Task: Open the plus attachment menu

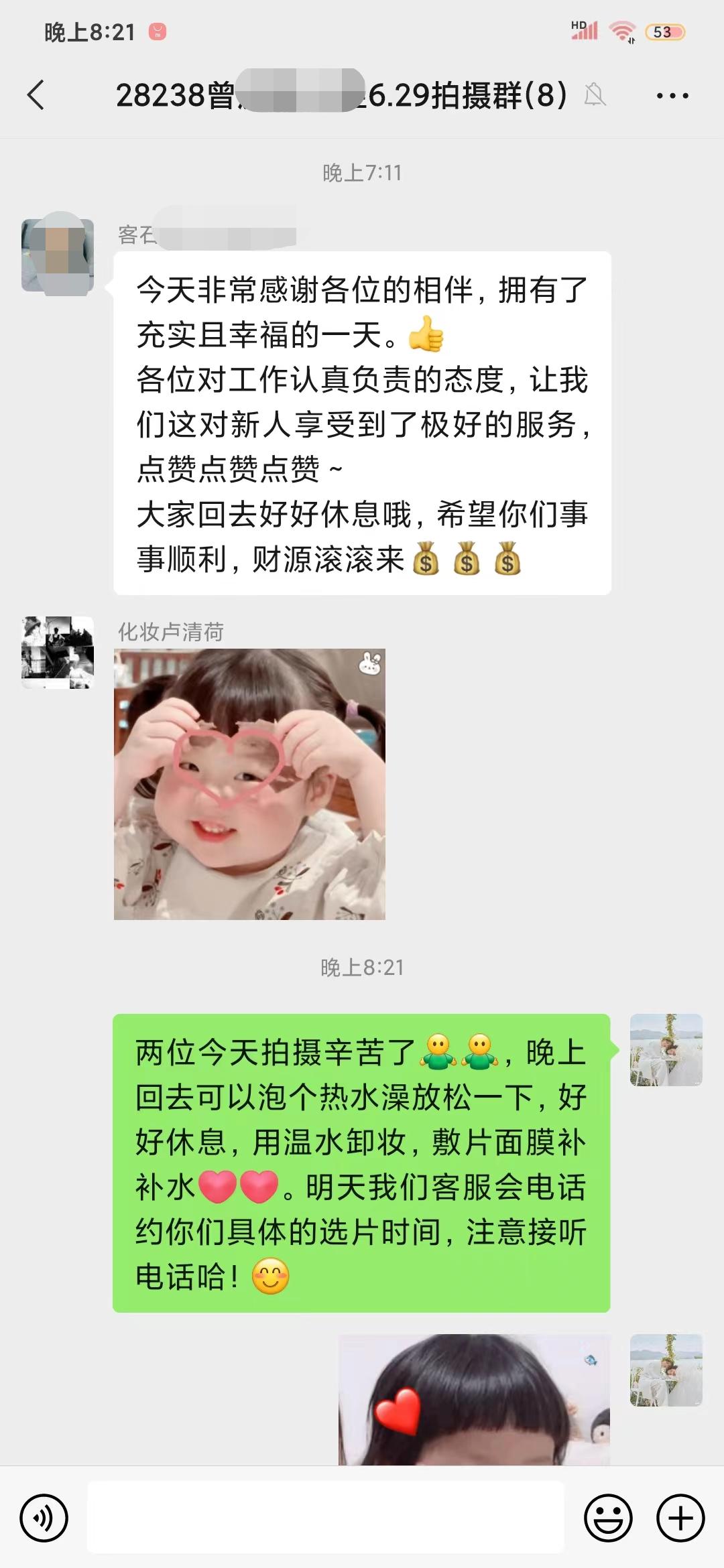Action: (680, 1518)
